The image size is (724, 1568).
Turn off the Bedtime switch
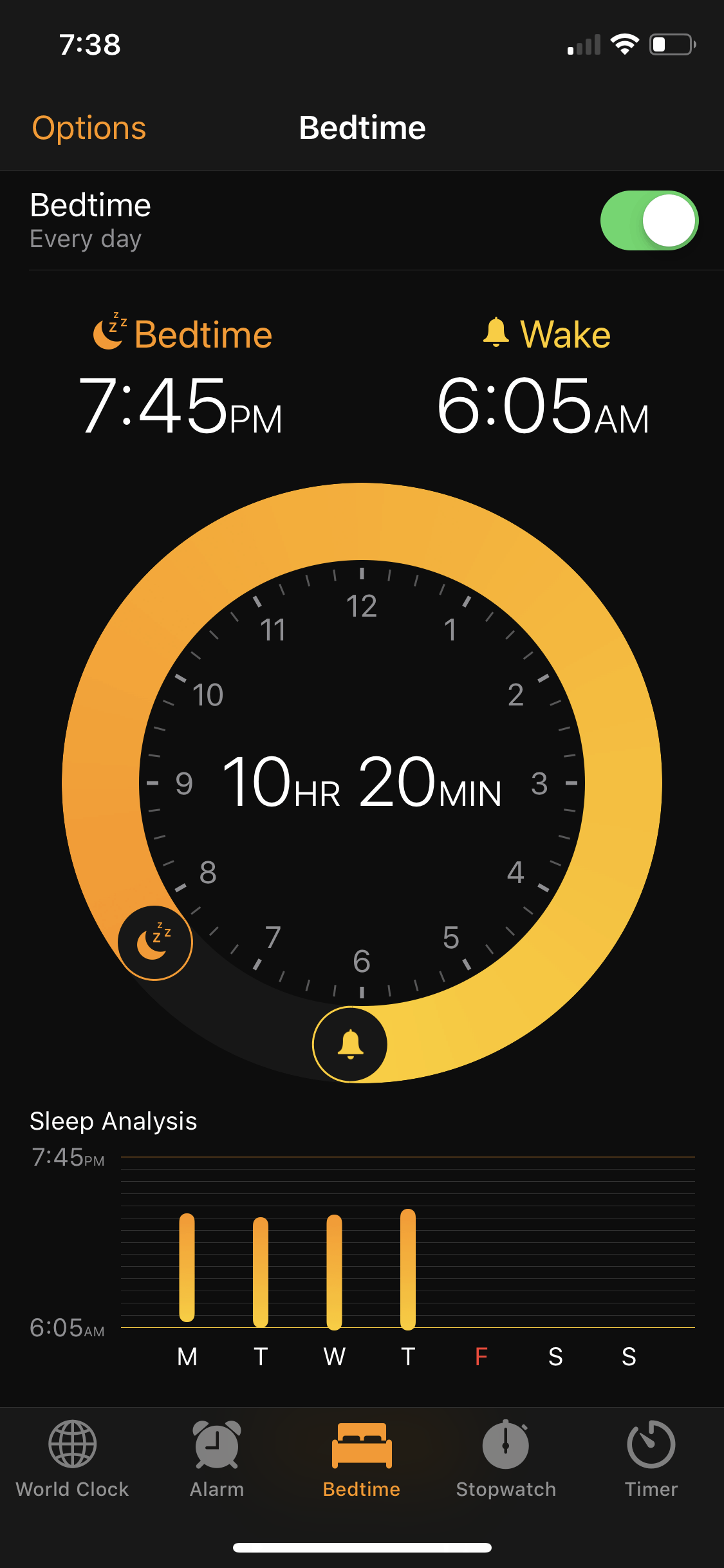coord(649,221)
